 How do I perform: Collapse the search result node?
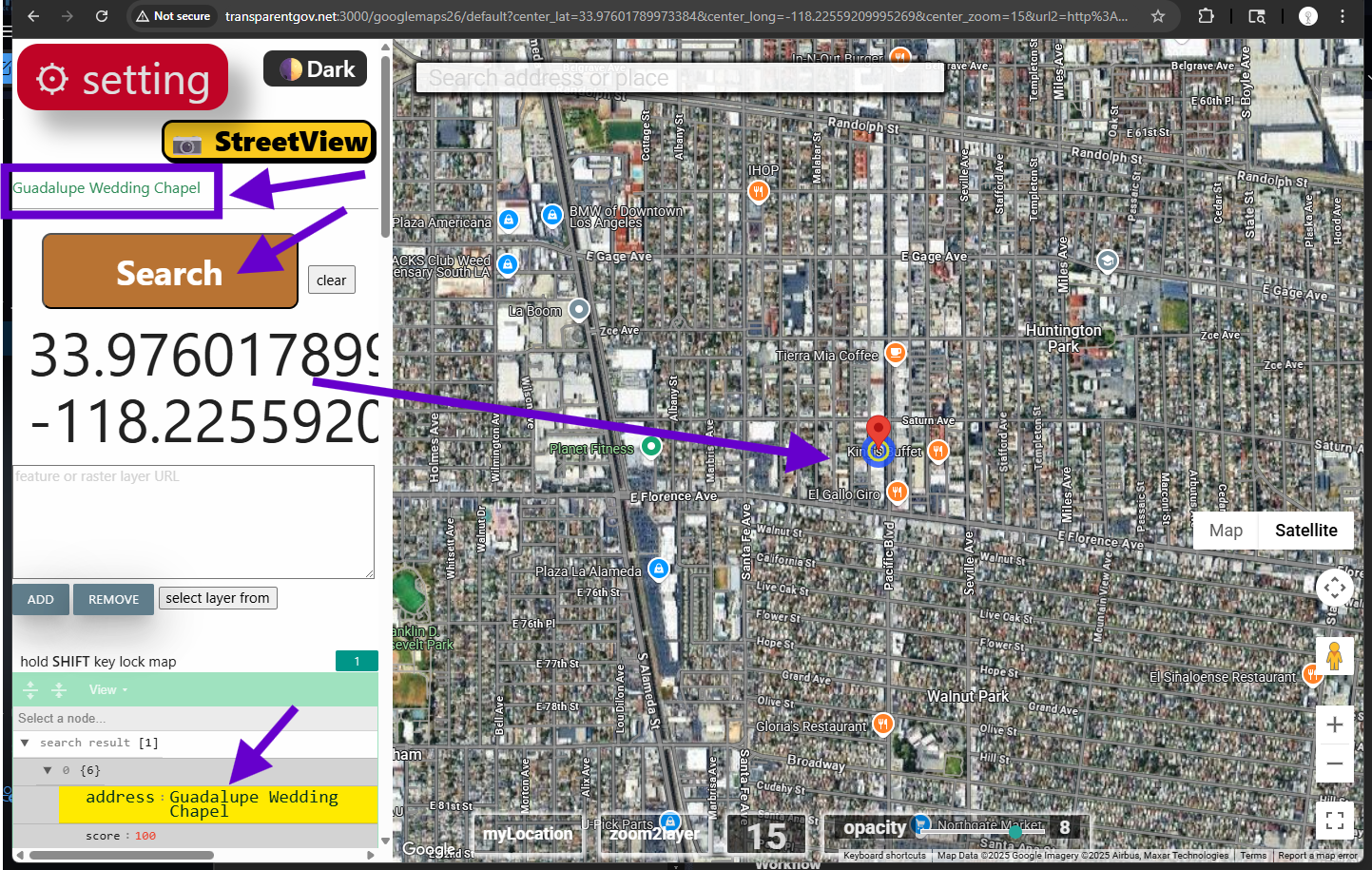(x=25, y=743)
